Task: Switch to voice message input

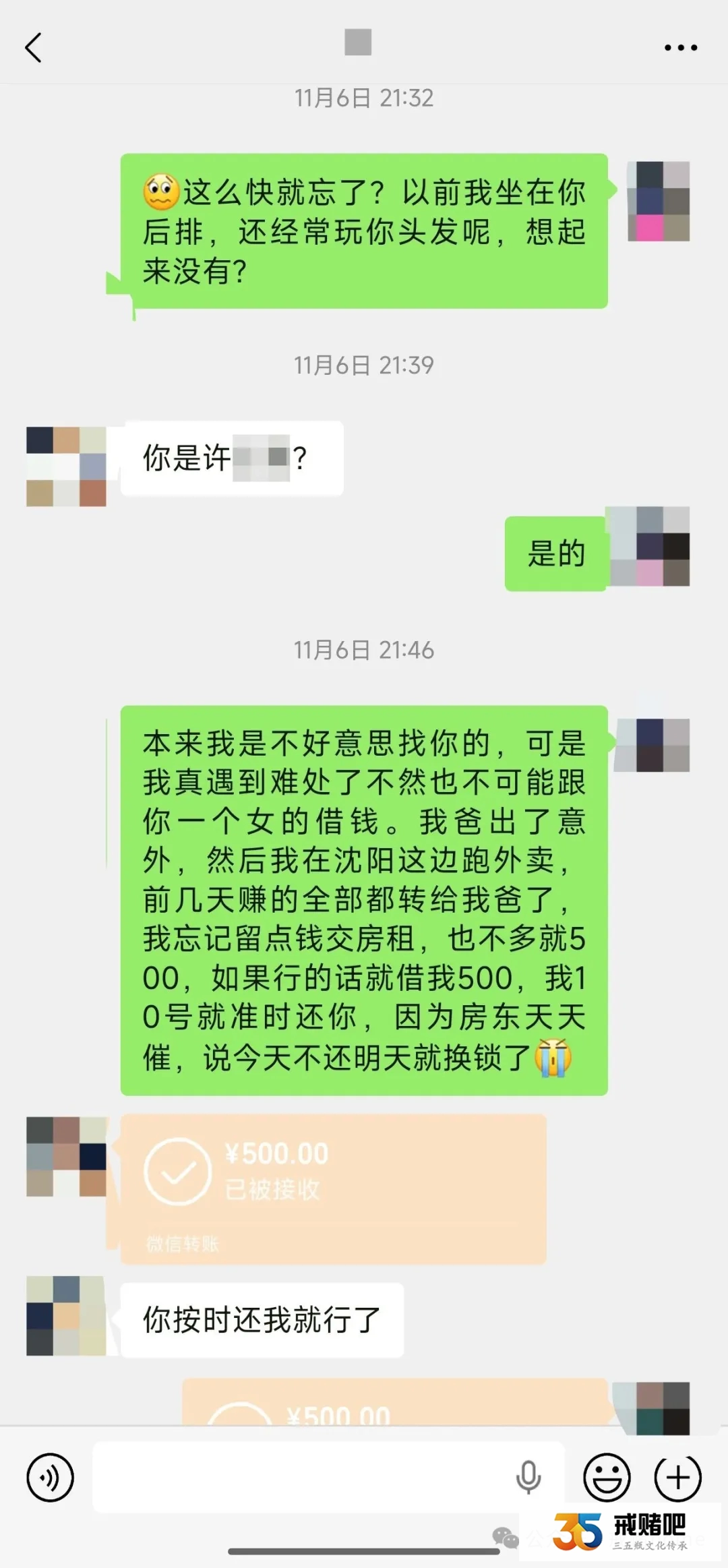Action: coord(50,1478)
